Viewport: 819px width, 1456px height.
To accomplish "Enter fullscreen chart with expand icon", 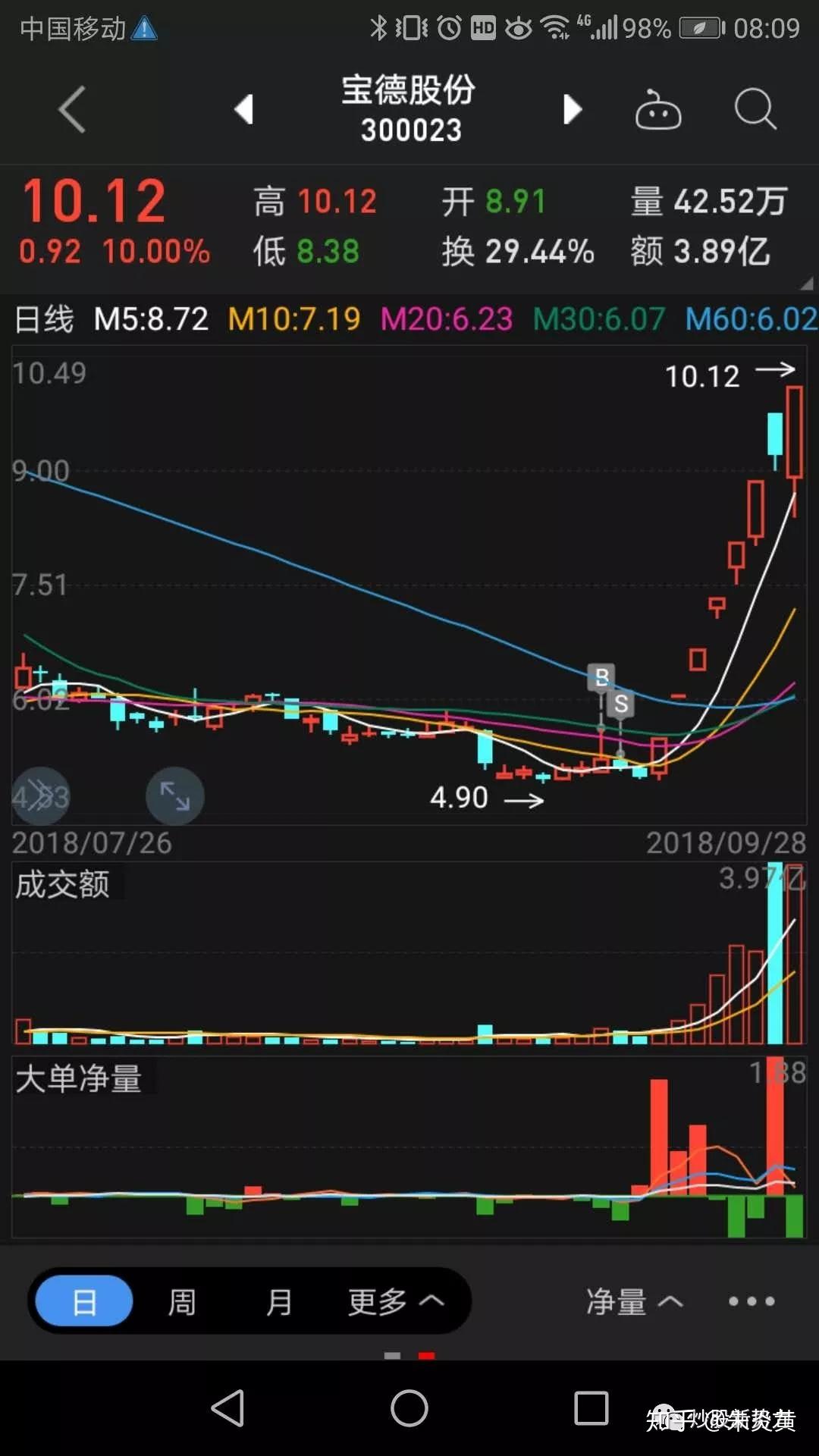I will click(x=174, y=796).
